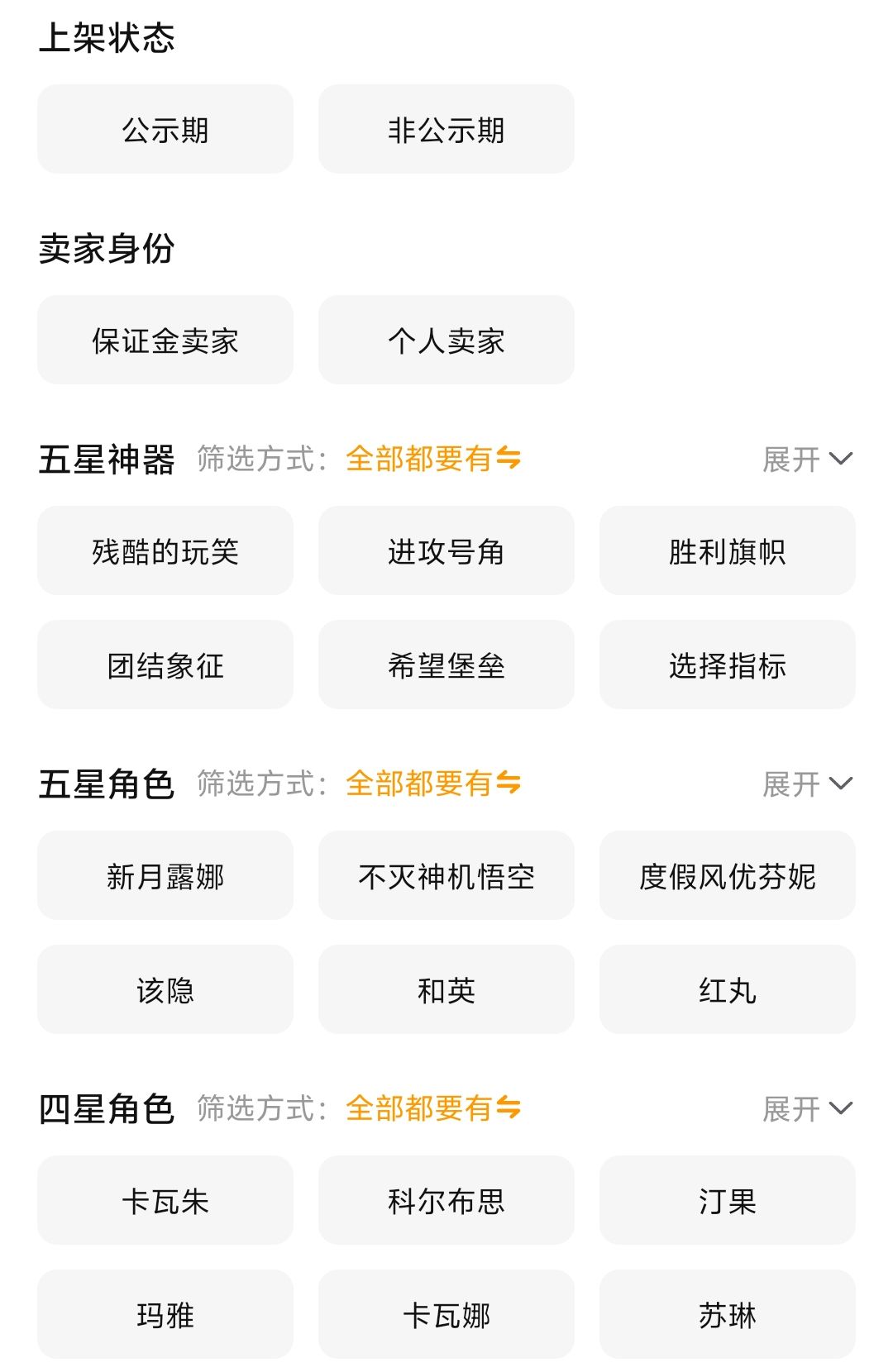Viewport: 893px width, 1372px height.
Task: Expand the 五星角色 list
Action: click(x=806, y=784)
